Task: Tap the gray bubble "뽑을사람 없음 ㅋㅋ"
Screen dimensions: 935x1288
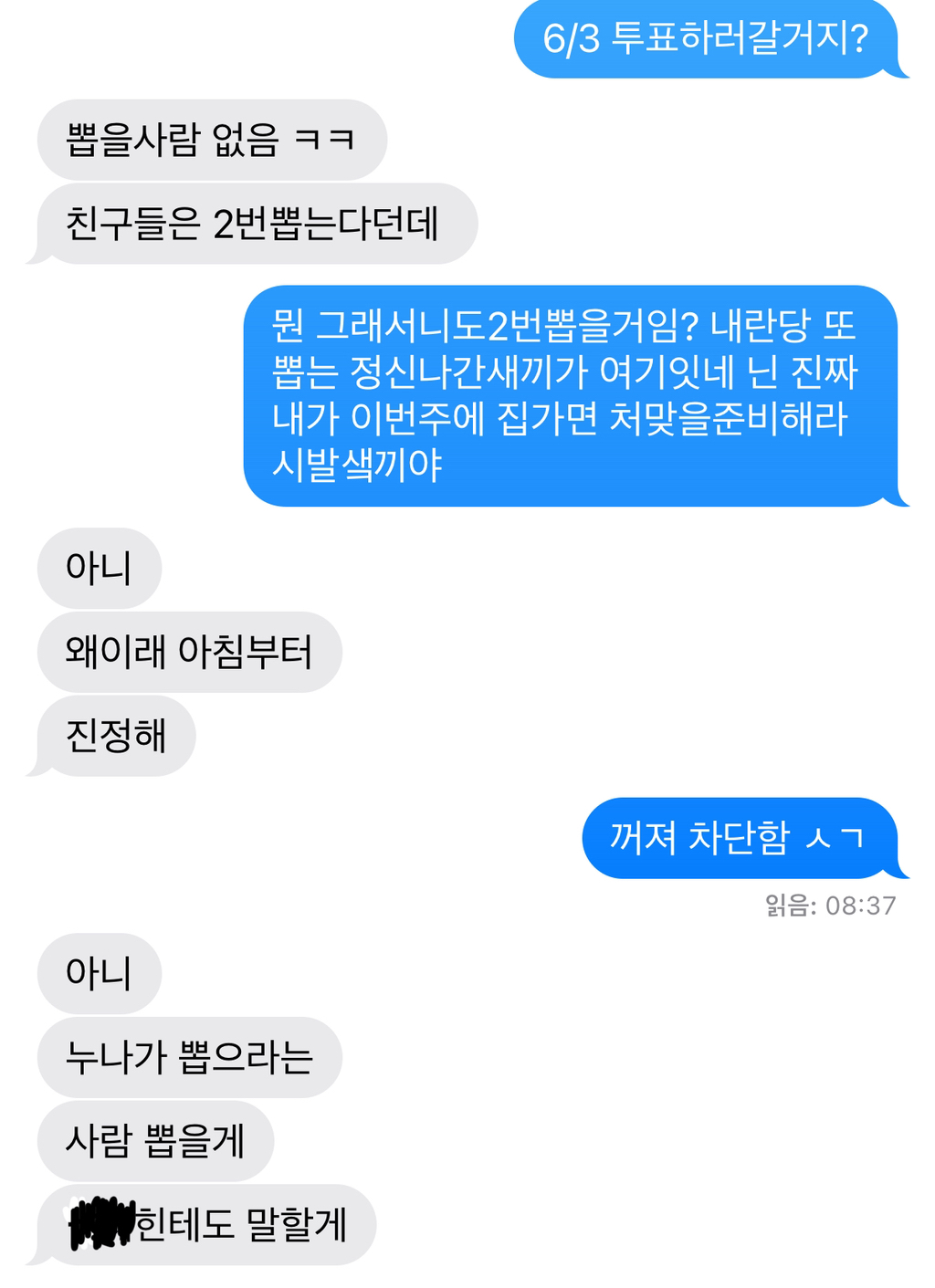Action: coord(210,139)
